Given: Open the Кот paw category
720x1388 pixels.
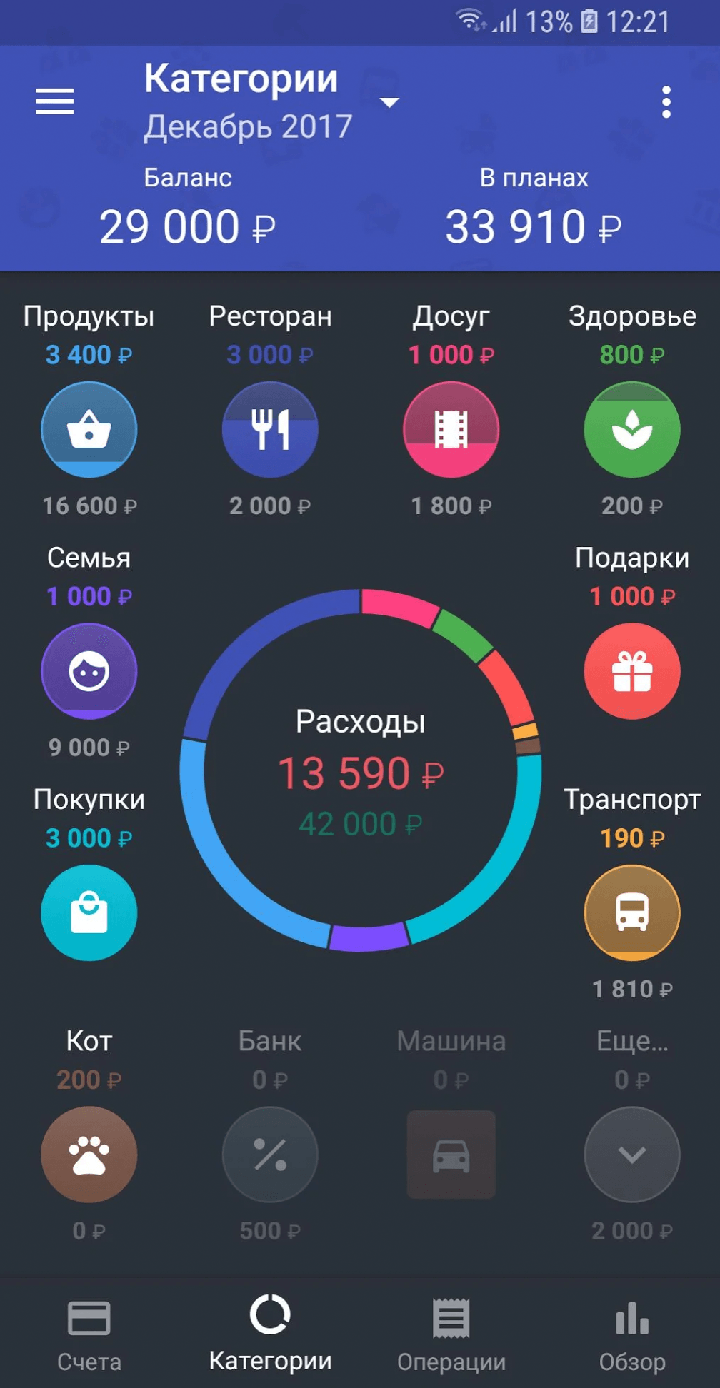Looking at the screenshot, I should (89, 1155).
